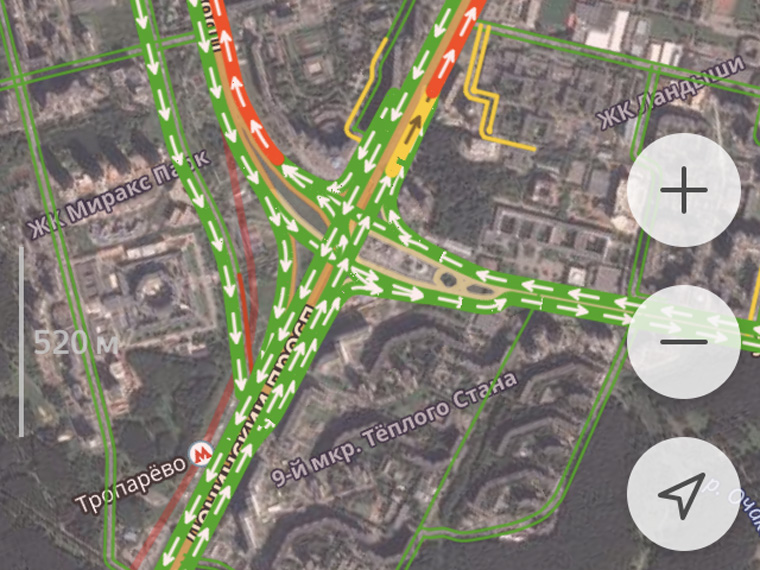The image size is (760, 570).
Task: Zoom out of the map
Action: point(684,341)
